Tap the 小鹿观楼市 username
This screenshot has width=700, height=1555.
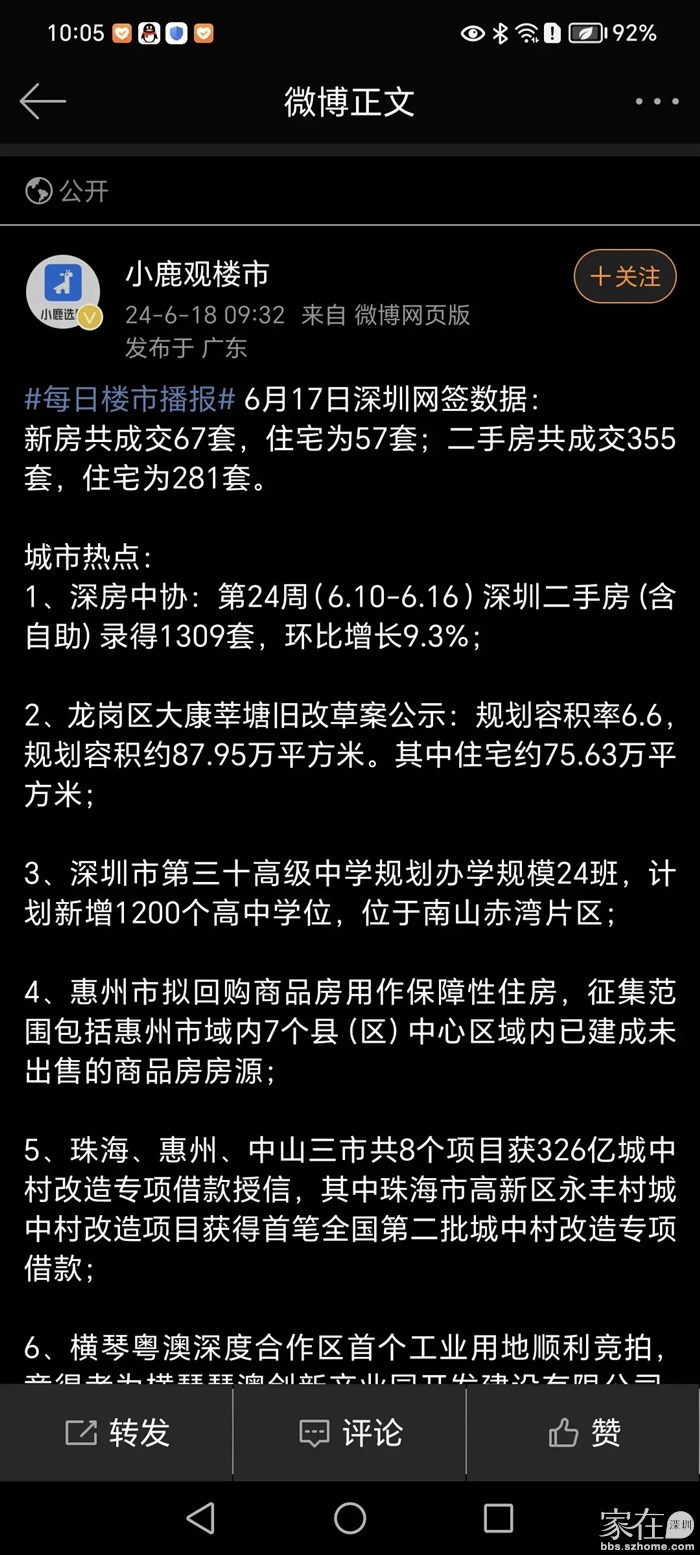pyautogui.click(x=197, y=273)
